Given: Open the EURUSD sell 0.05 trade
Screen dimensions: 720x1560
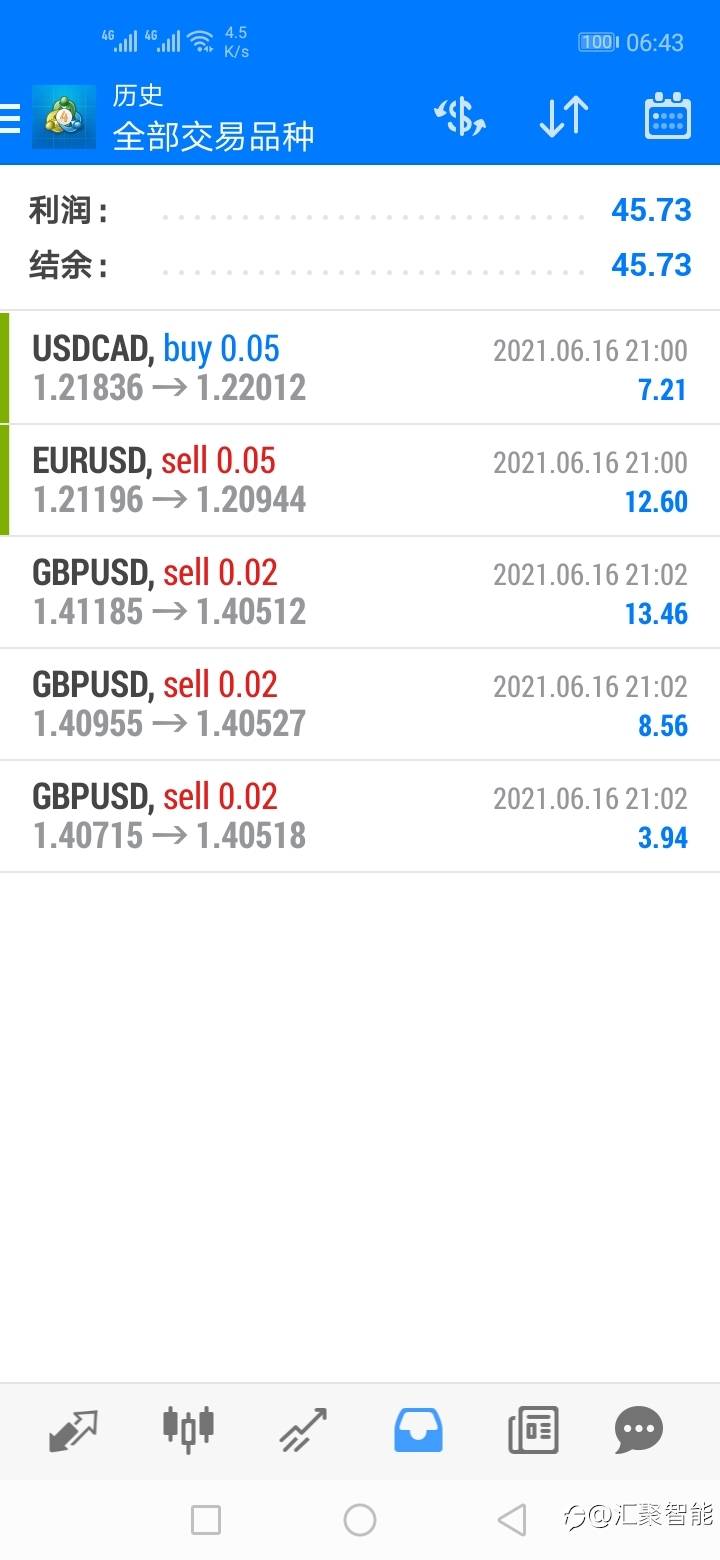Looking at the screenshot, I should point(360,480).
